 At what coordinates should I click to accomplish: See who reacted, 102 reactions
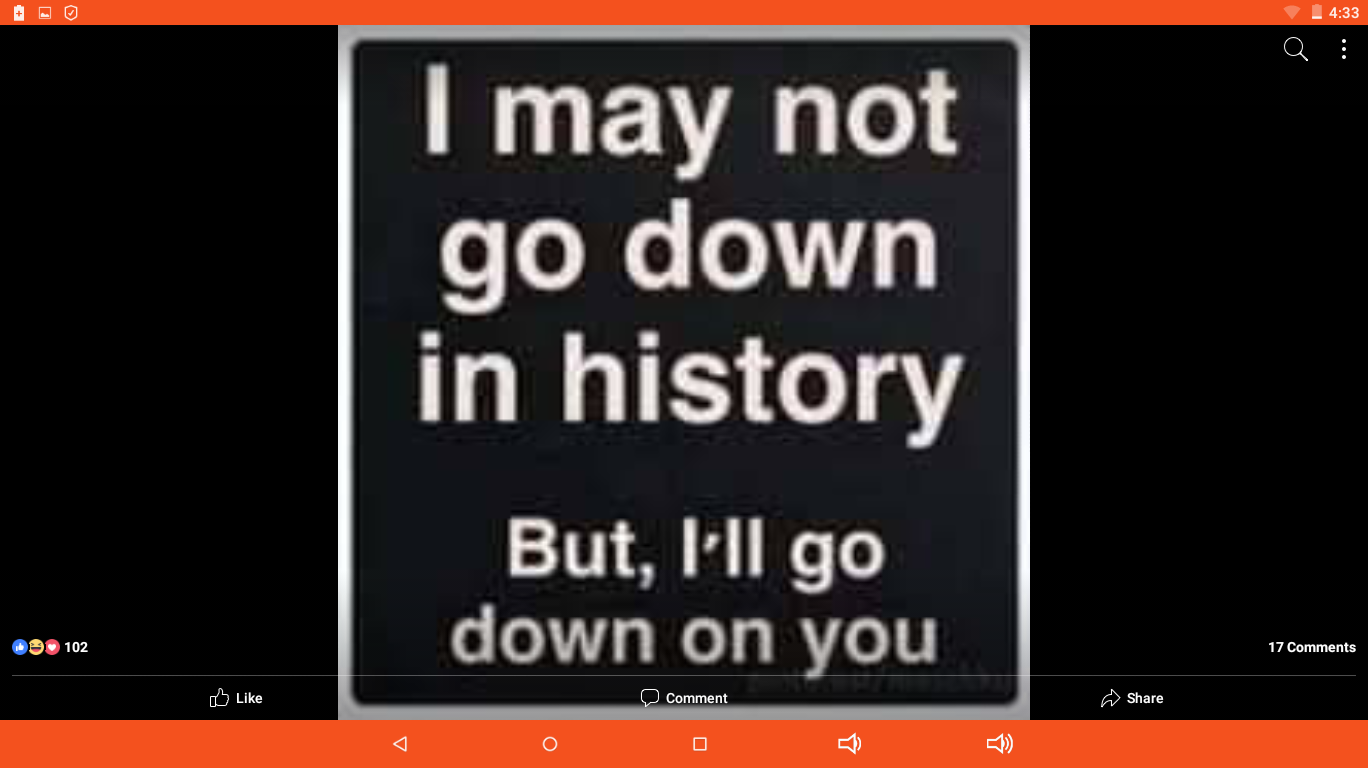point(50,647)
